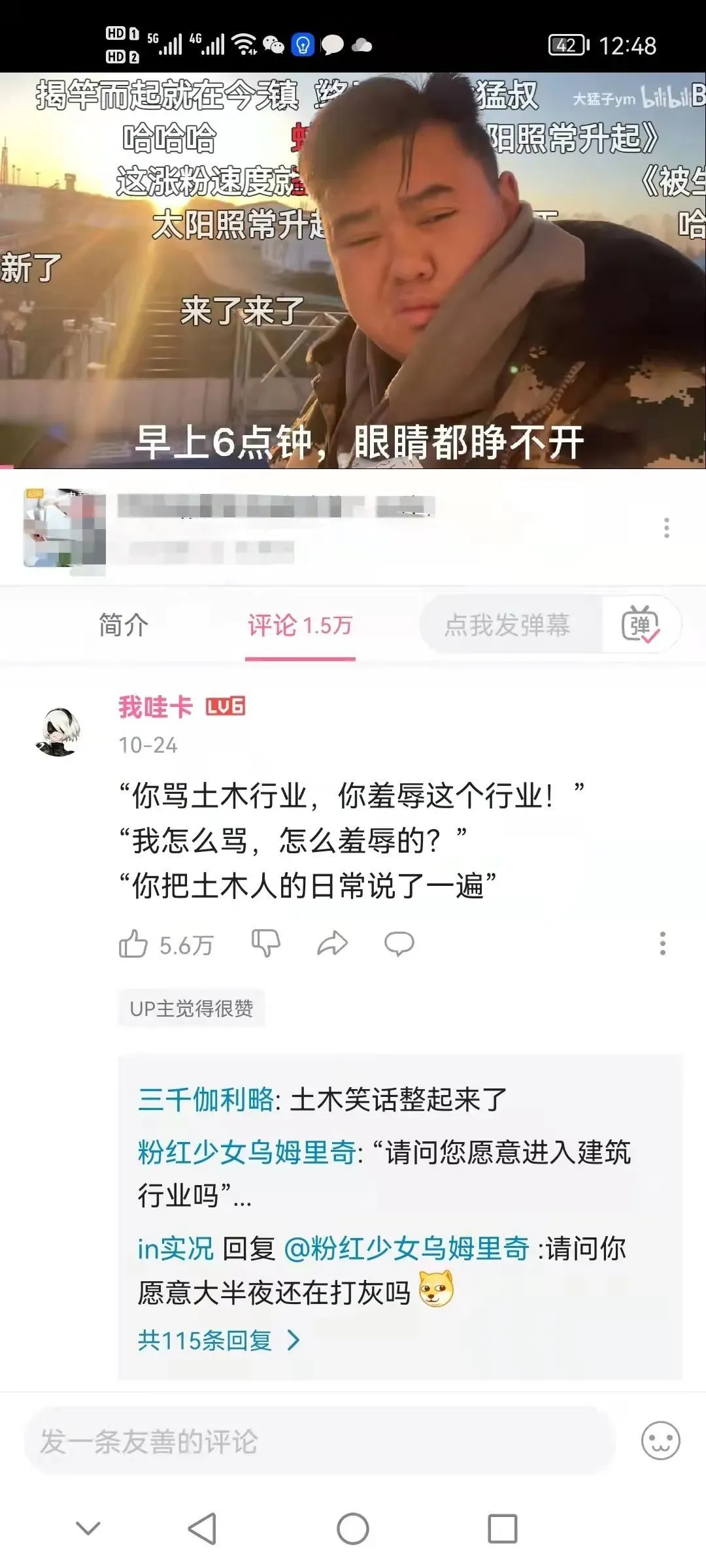
Task: Tap the video player to show controls
Action: 353,270
